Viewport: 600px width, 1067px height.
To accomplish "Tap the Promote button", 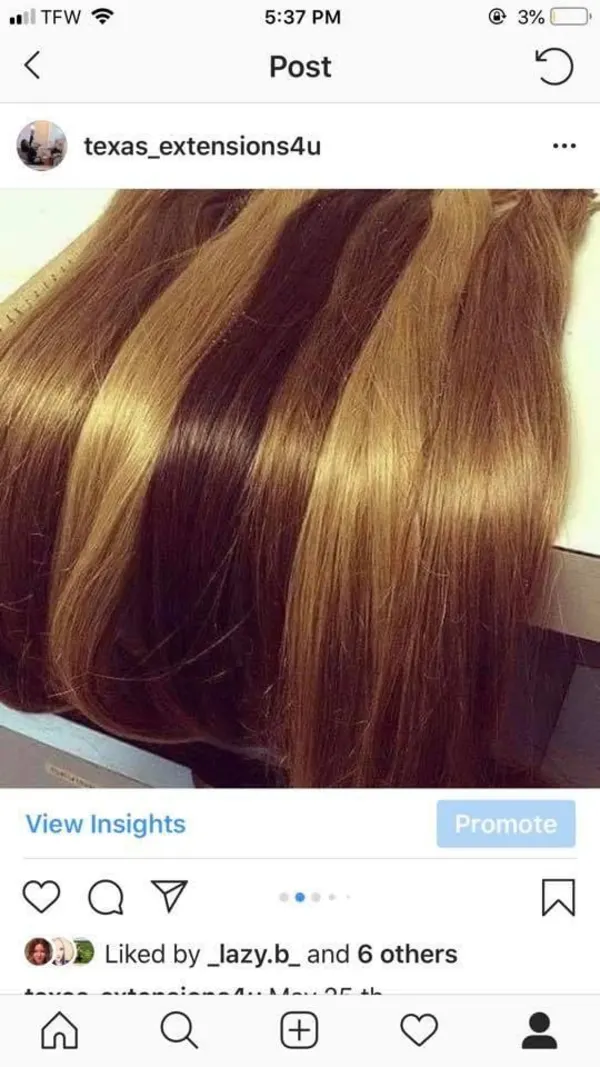I will pos(505,824).
